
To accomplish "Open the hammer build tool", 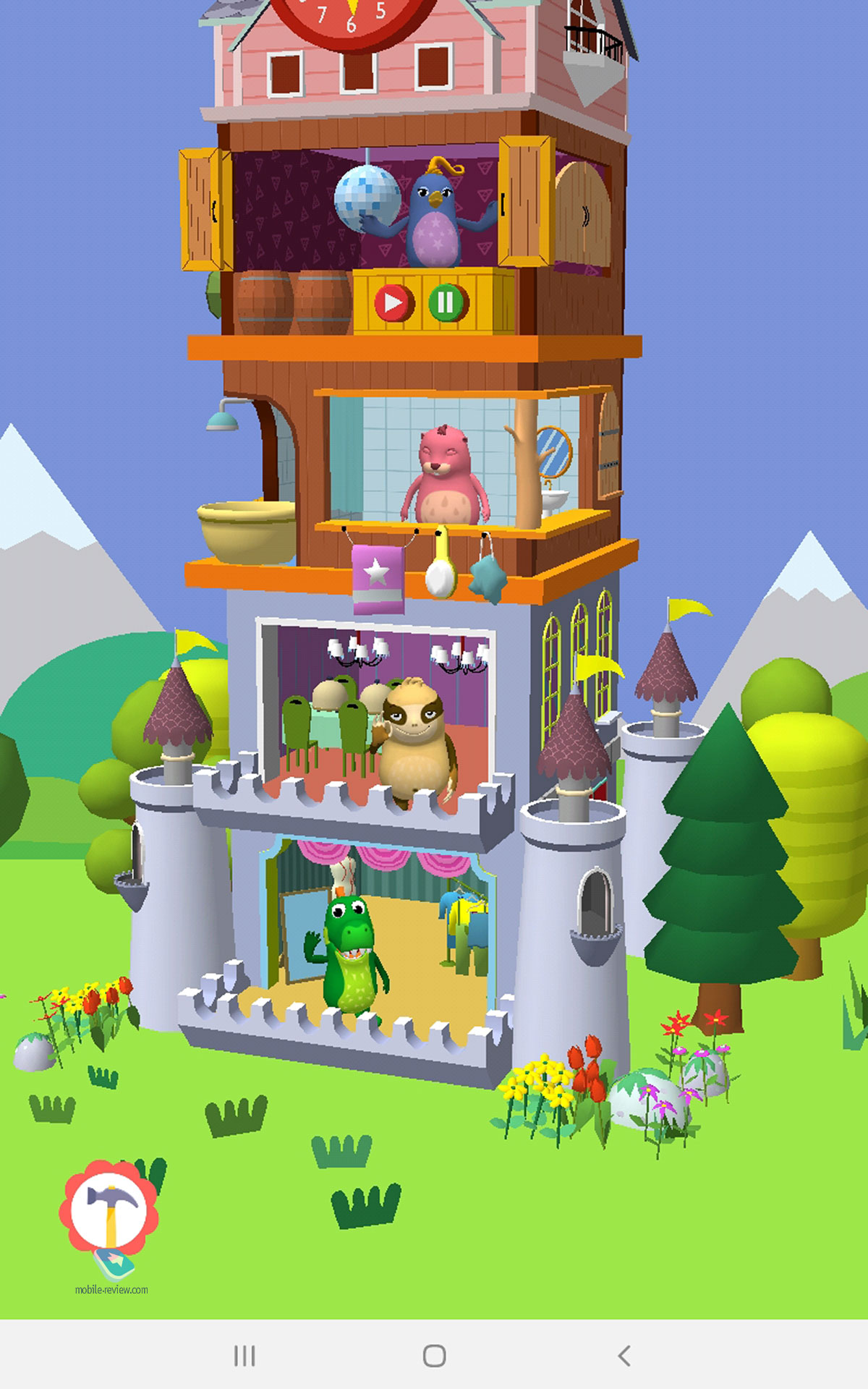I will (110, 1210).
